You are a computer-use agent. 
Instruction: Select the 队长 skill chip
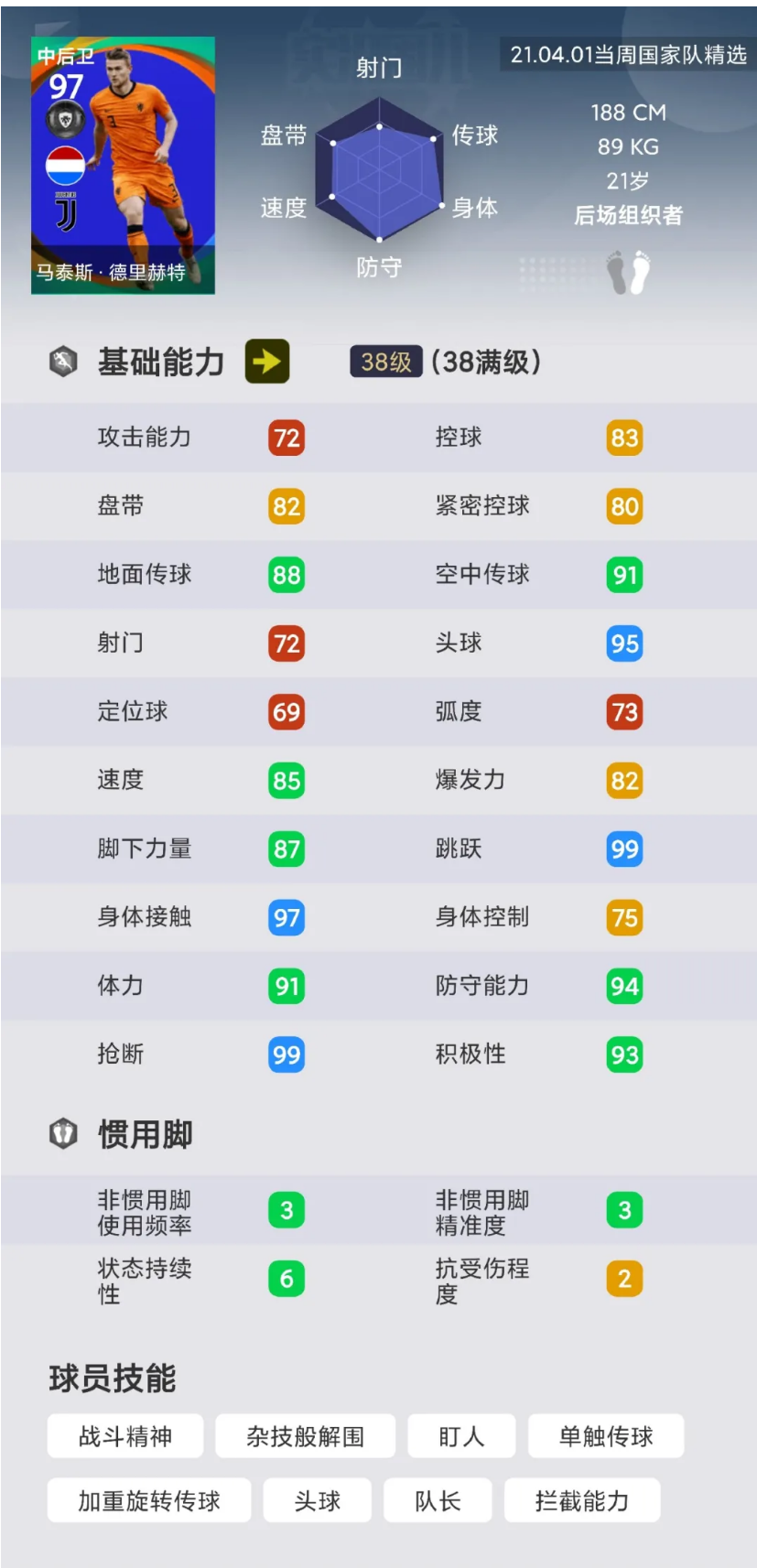[x=438, y=1501]
